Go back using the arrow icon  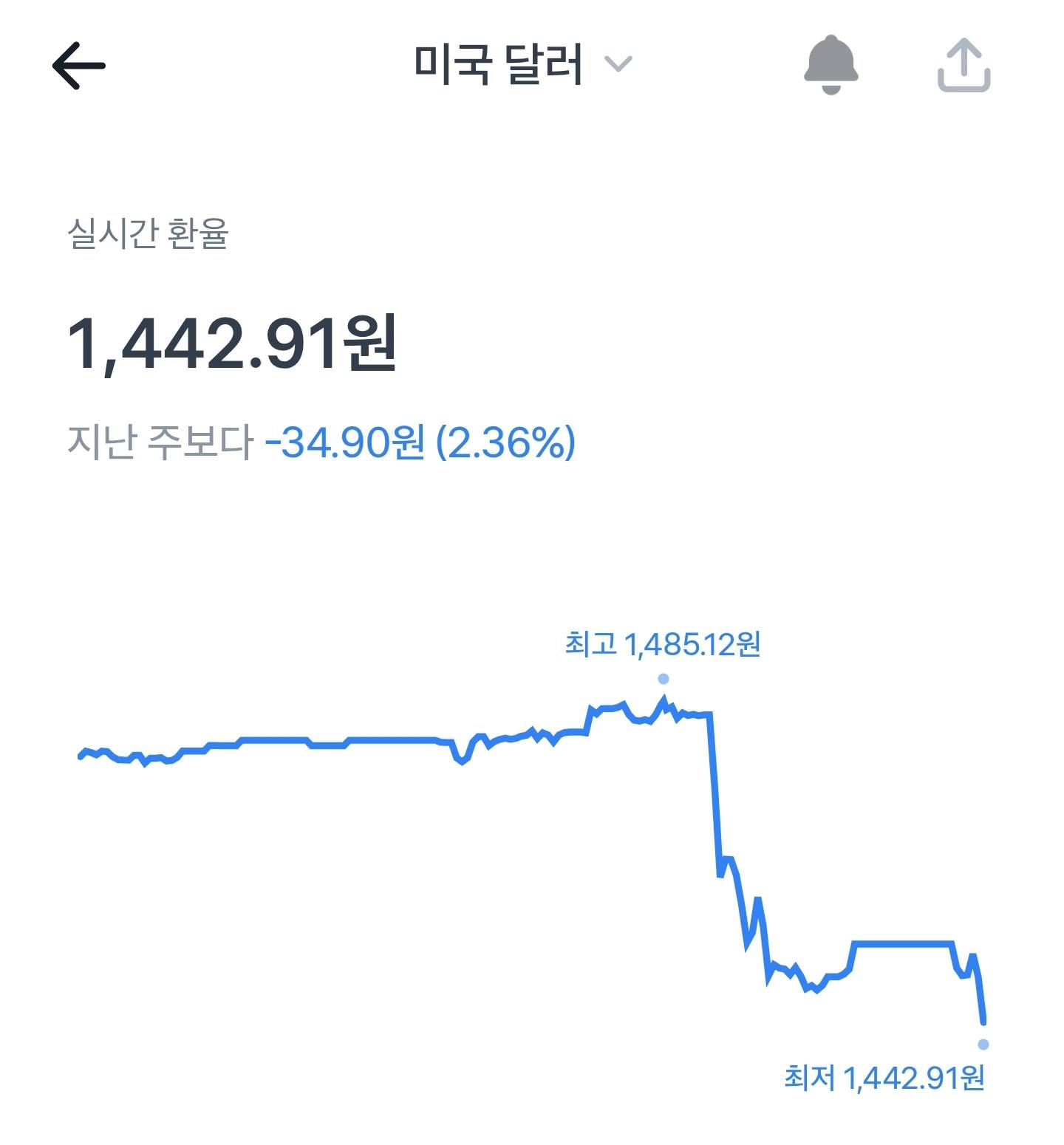click(78, 66)
